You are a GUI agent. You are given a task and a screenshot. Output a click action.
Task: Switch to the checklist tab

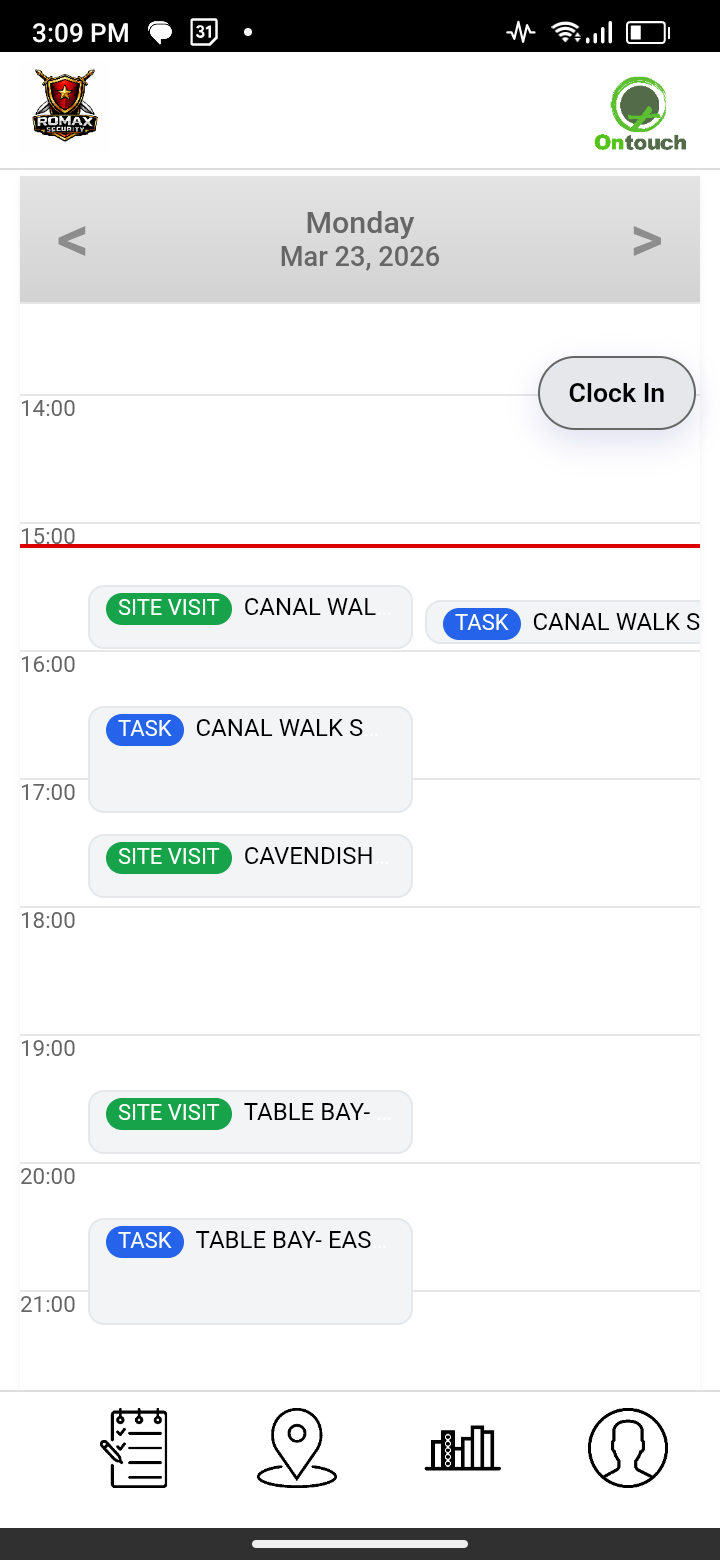point(134,1448)
